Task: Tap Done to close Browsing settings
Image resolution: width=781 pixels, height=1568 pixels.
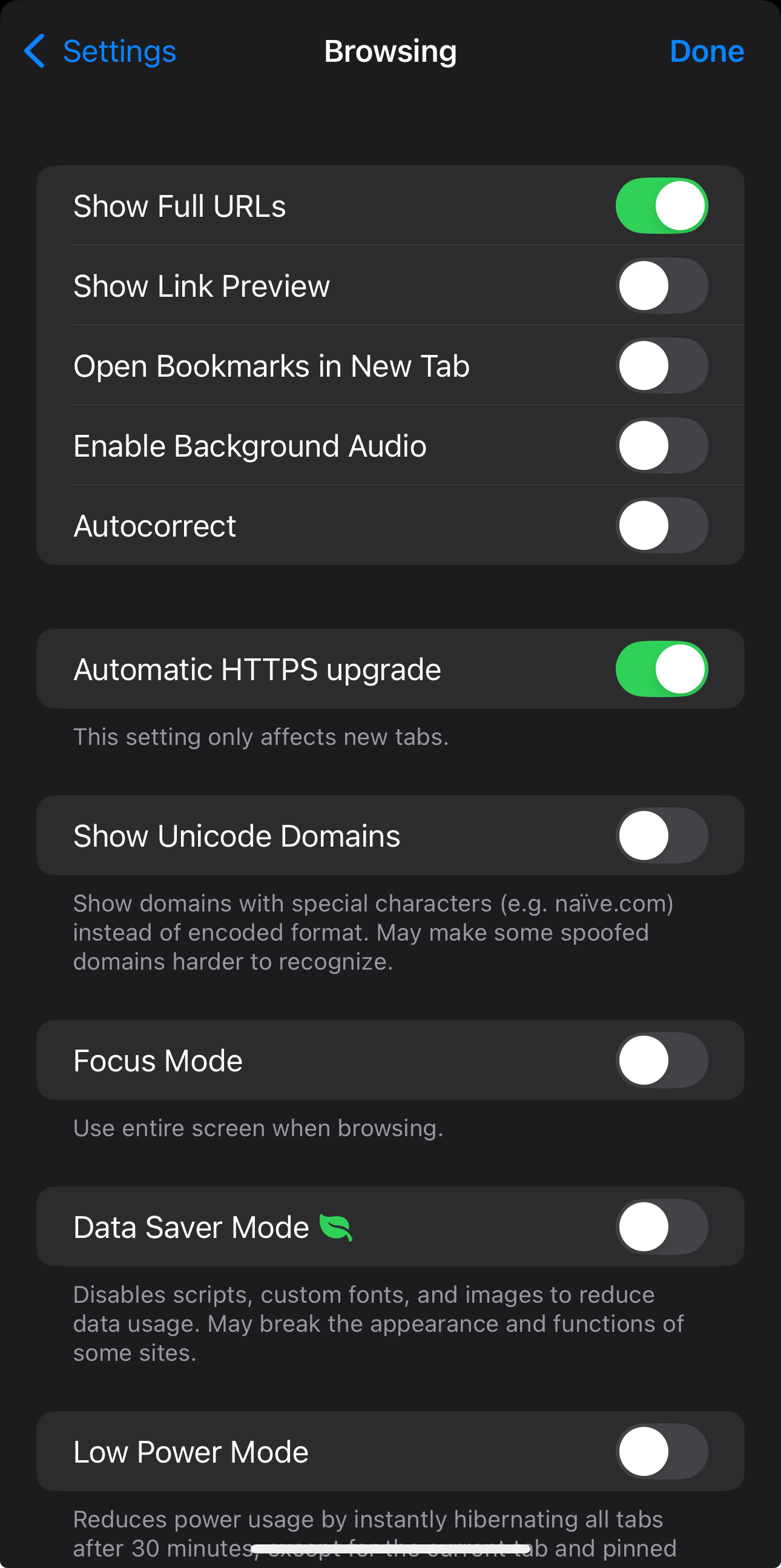Action: 706,51
